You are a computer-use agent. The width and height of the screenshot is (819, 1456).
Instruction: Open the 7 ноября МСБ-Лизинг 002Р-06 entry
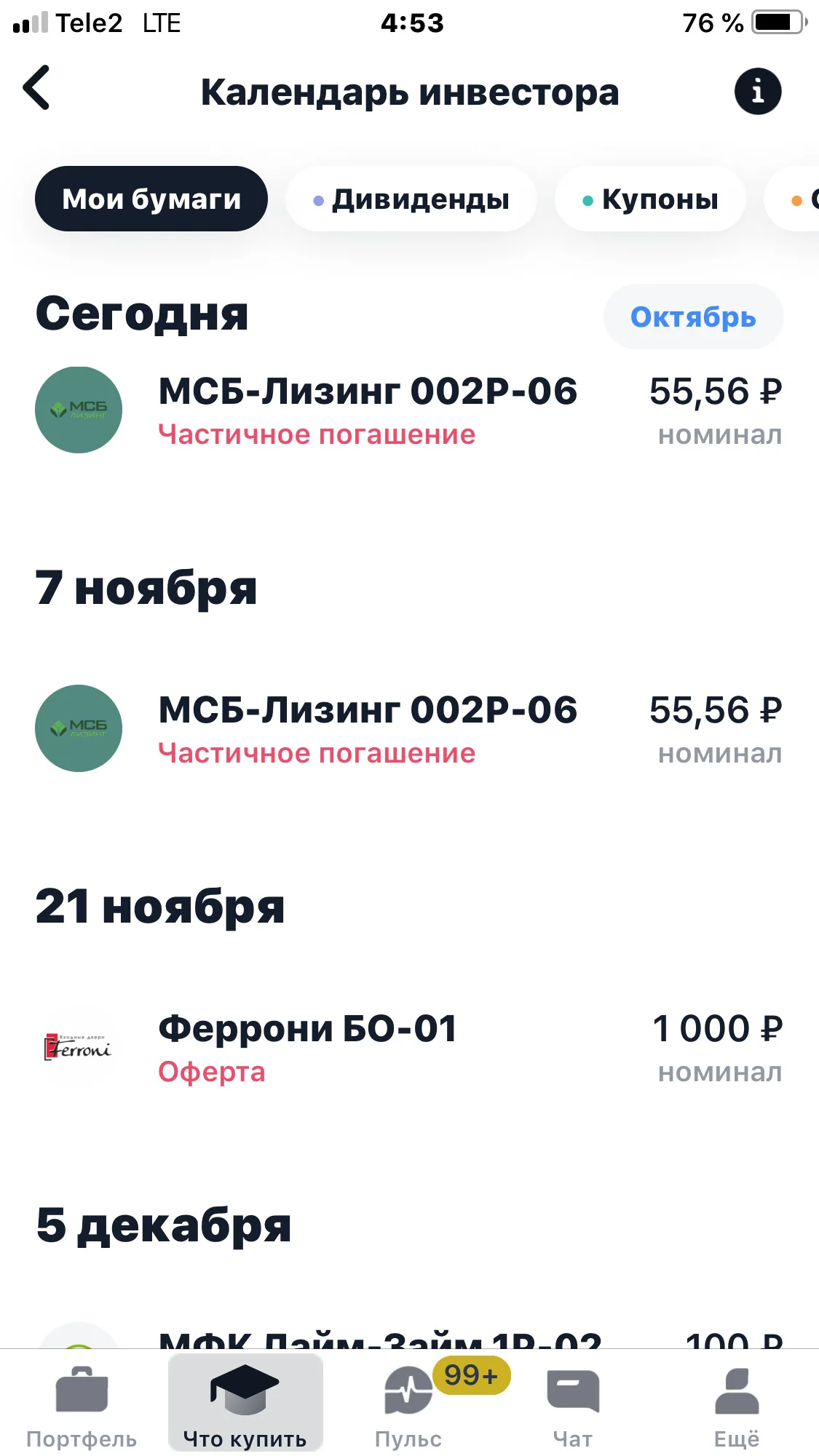coord(409,728)
